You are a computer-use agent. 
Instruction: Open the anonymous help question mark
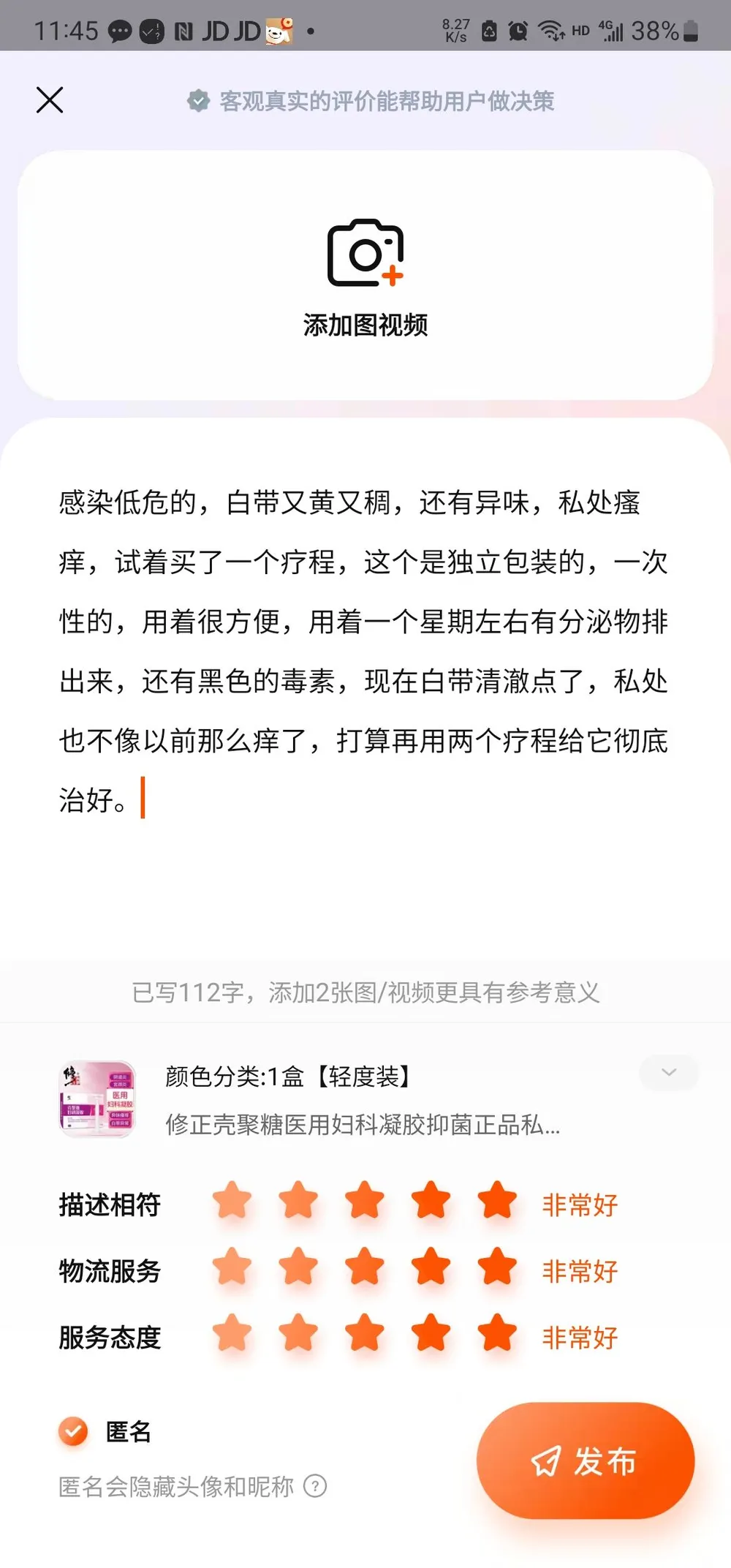tap(315, 1485)
